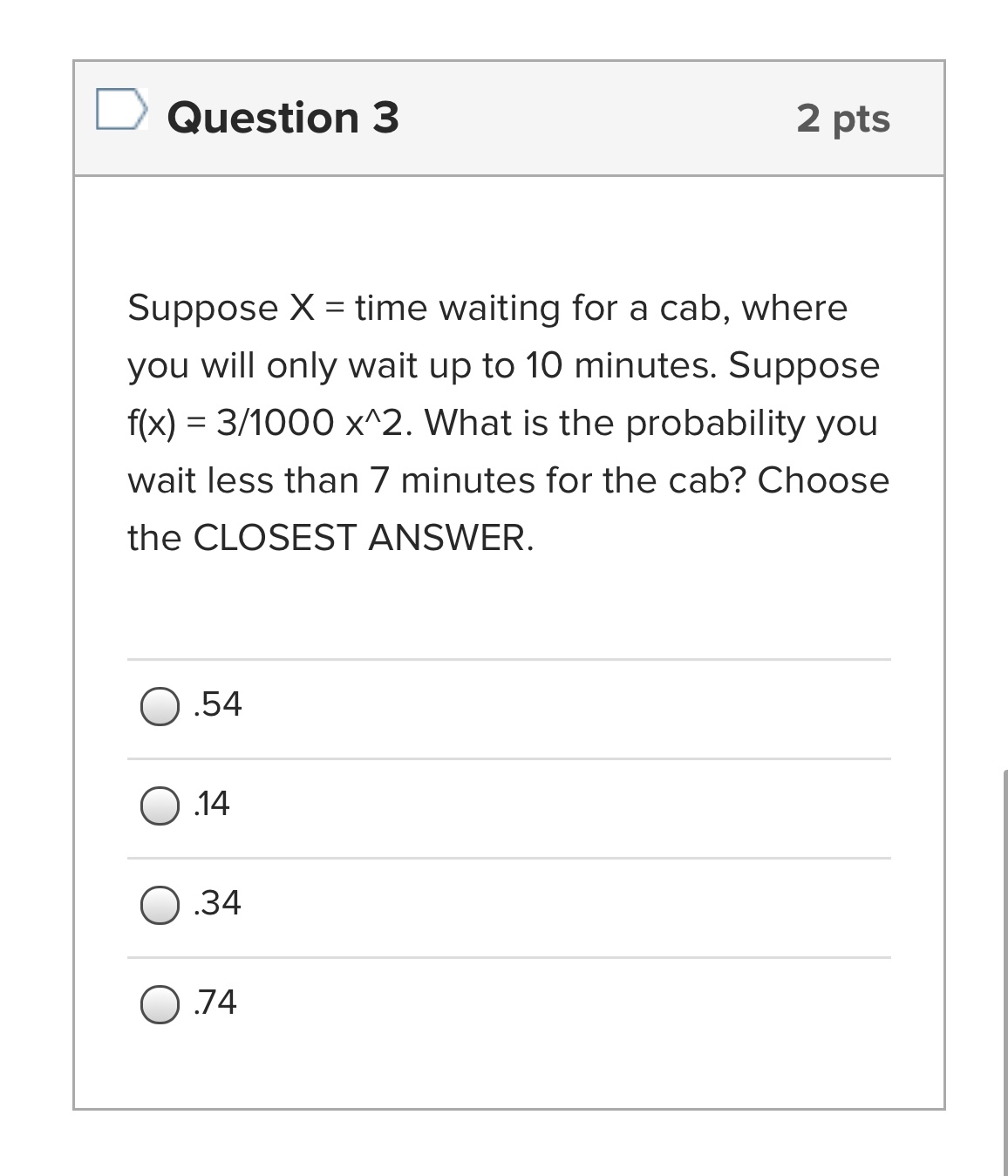1008x1176 pixels.
Task: Select the radio button for answer .74
Action: pos(160,1005)
